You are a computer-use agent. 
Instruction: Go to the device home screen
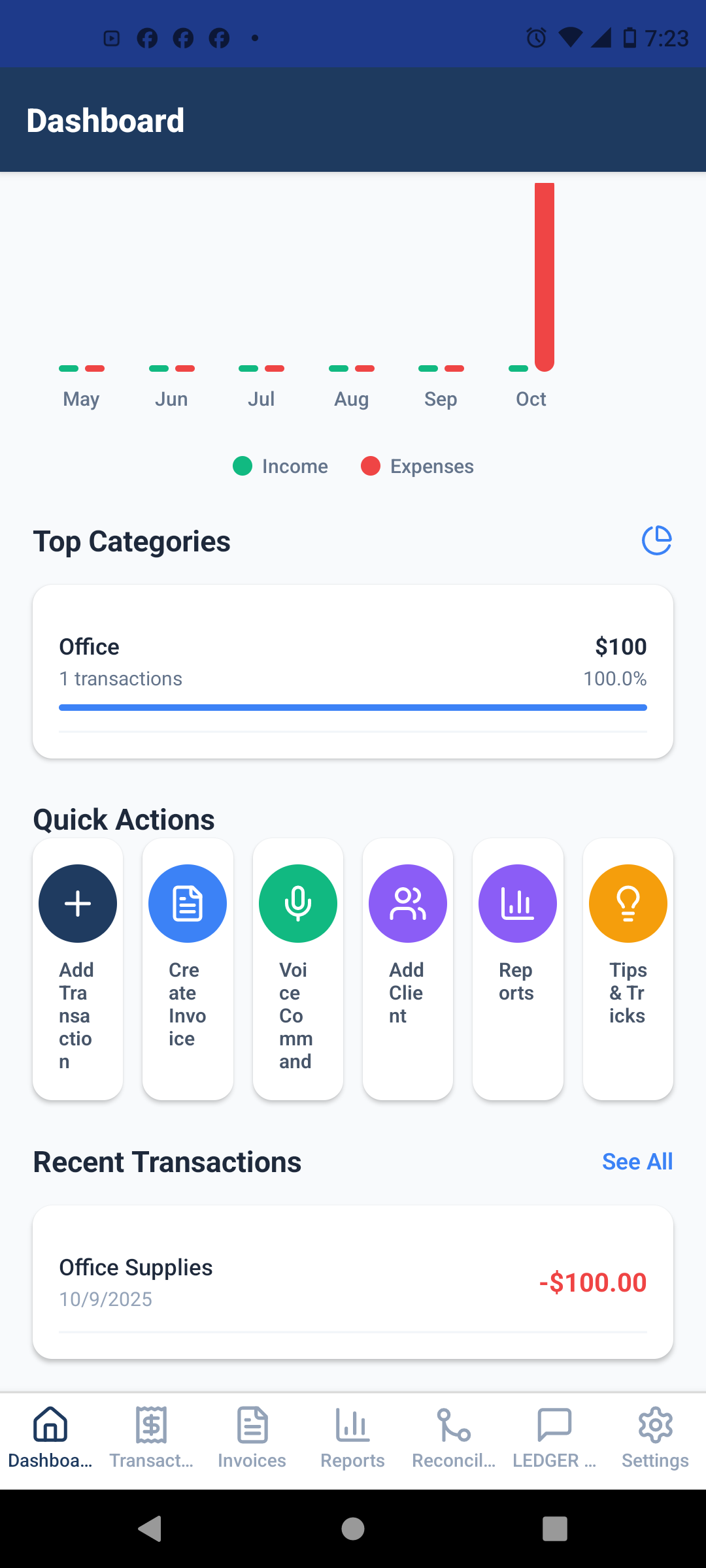[353, 1529]
